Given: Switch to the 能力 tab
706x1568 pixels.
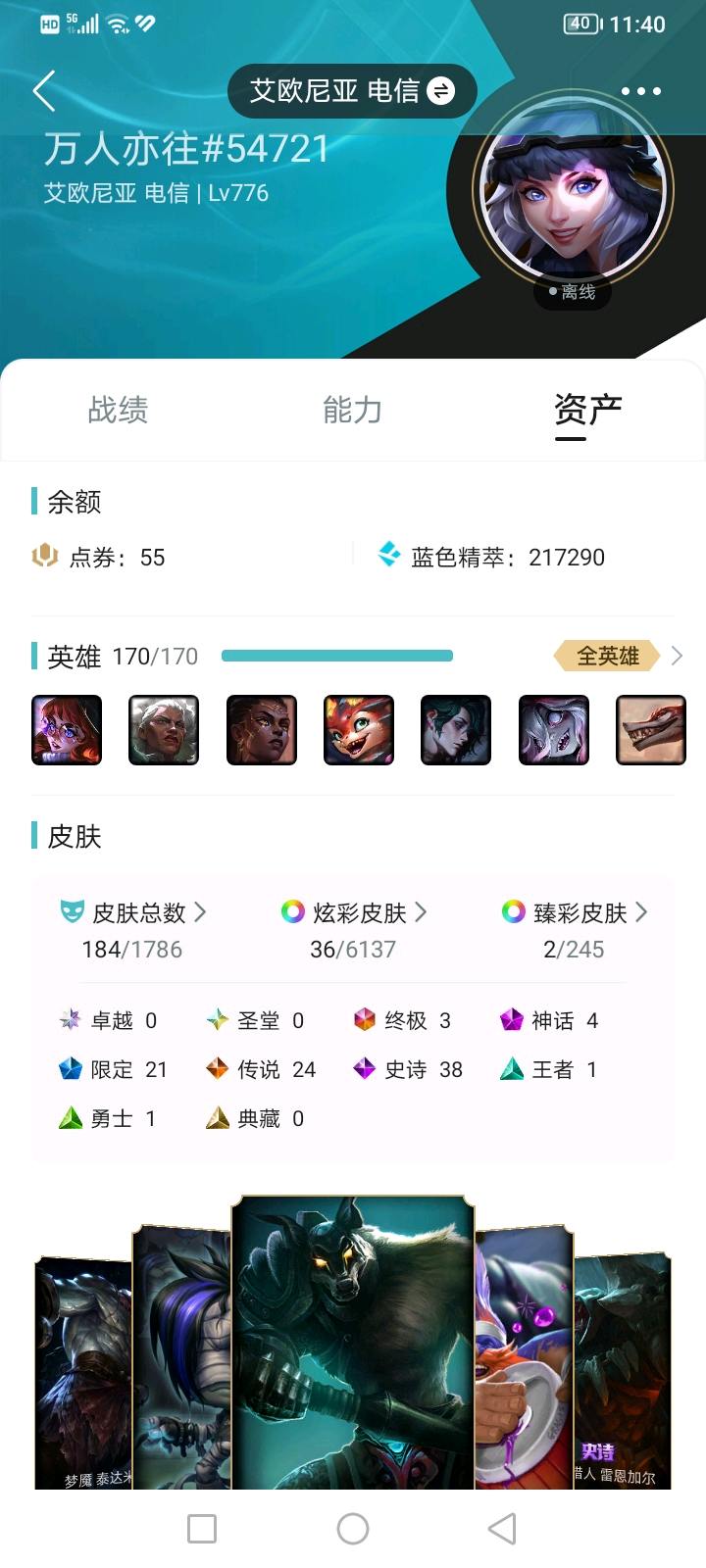Looking at the screenshot, I should 352,410.
